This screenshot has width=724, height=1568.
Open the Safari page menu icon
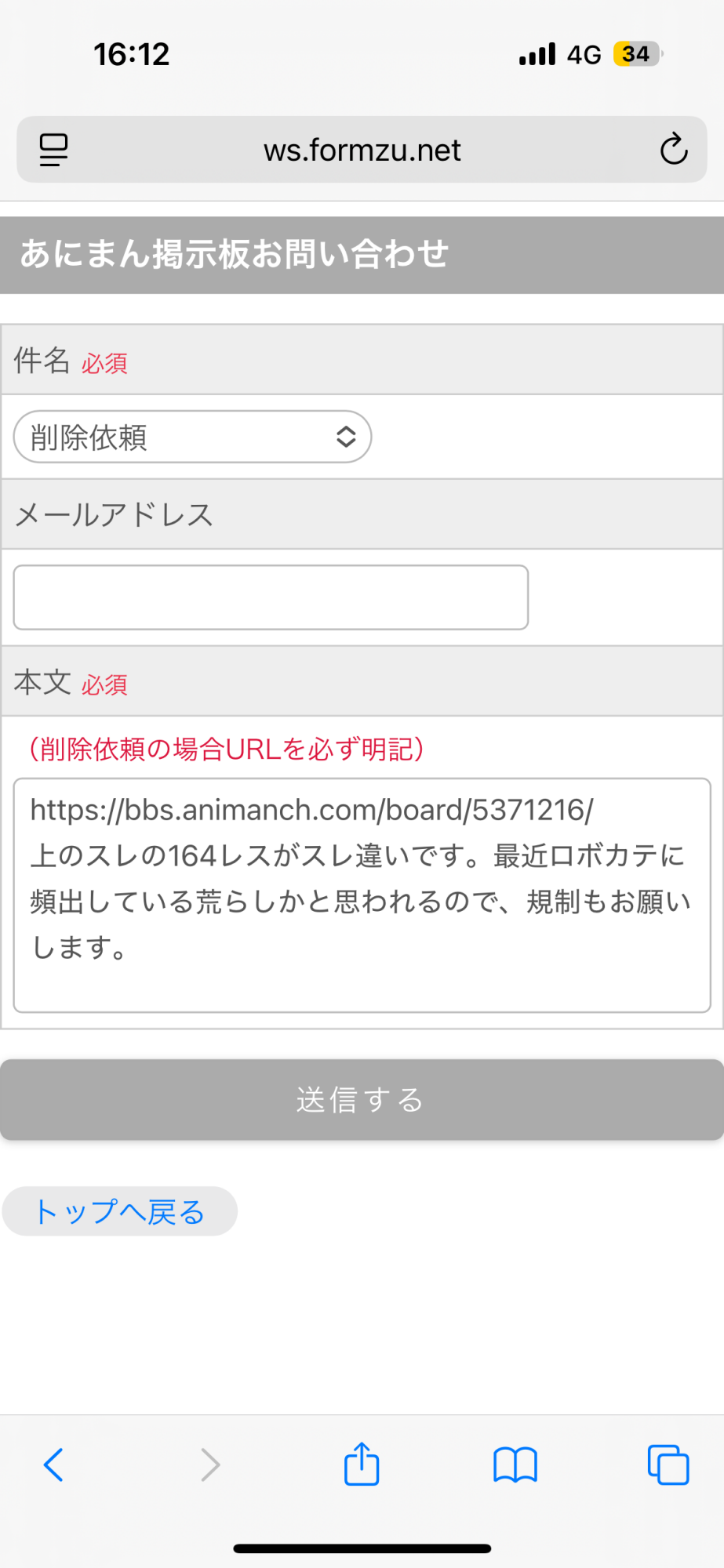53,149
